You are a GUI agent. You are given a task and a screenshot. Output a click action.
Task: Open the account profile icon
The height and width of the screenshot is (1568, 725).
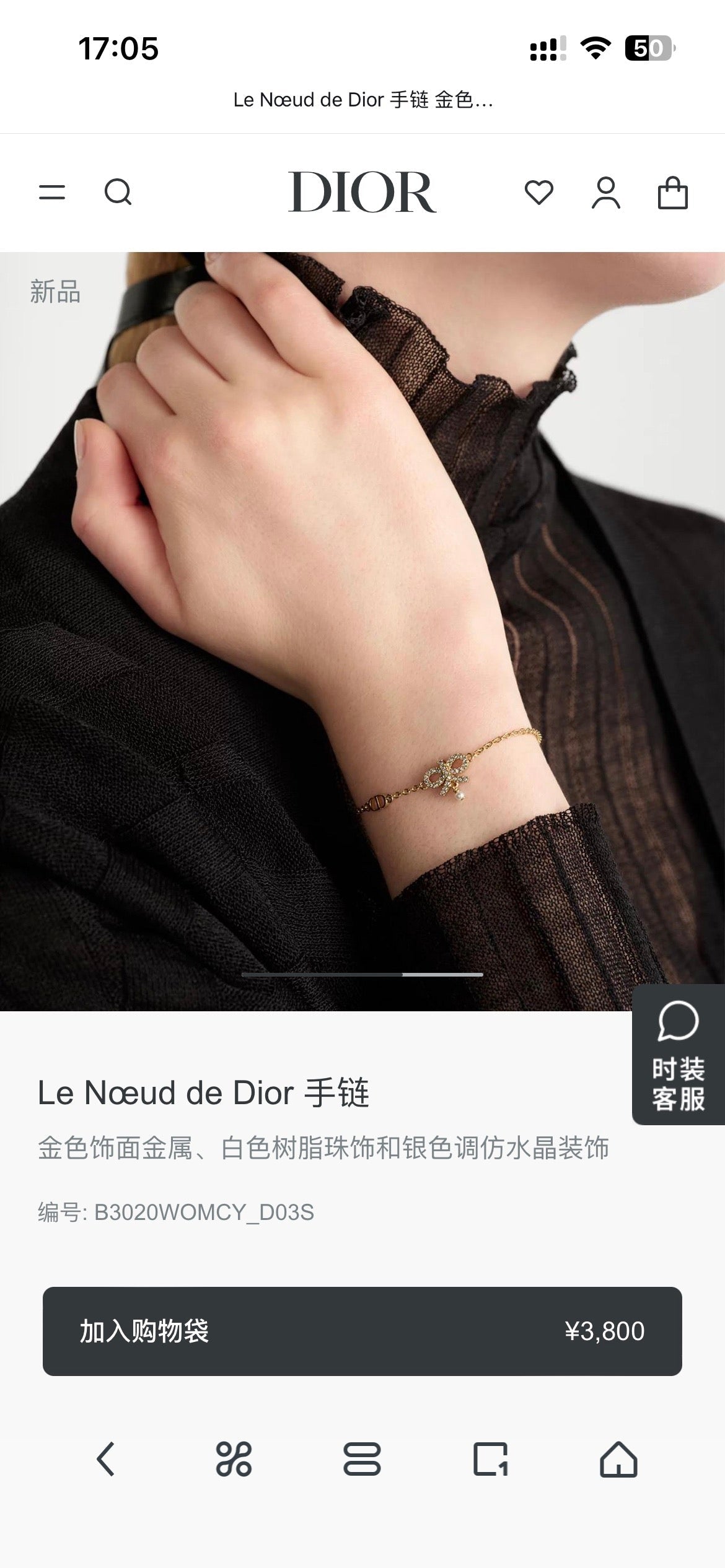pyautogui.click(x=606, y=193)
